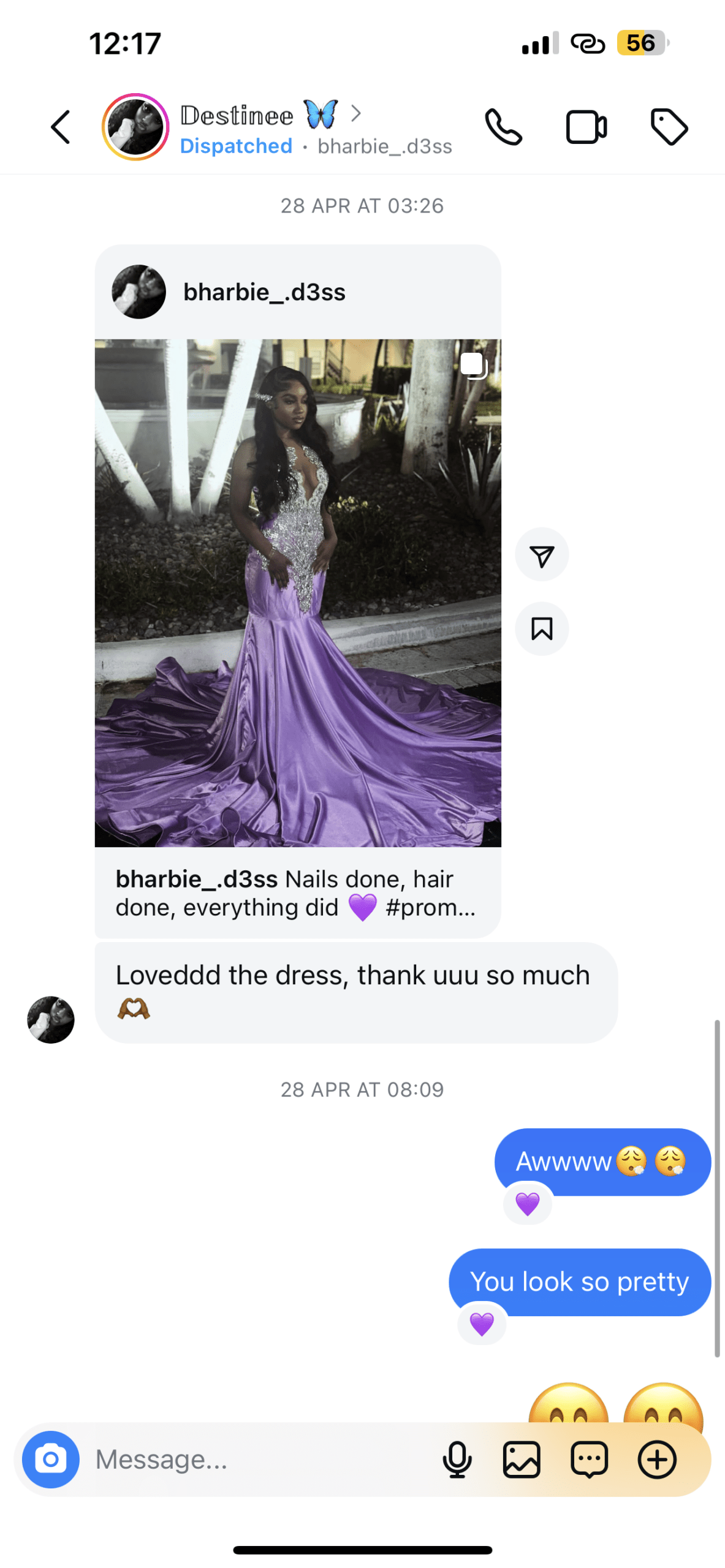The image size is (725, 1568).
Task: Forward the shared post with the send icon
Action: [542, 555]
